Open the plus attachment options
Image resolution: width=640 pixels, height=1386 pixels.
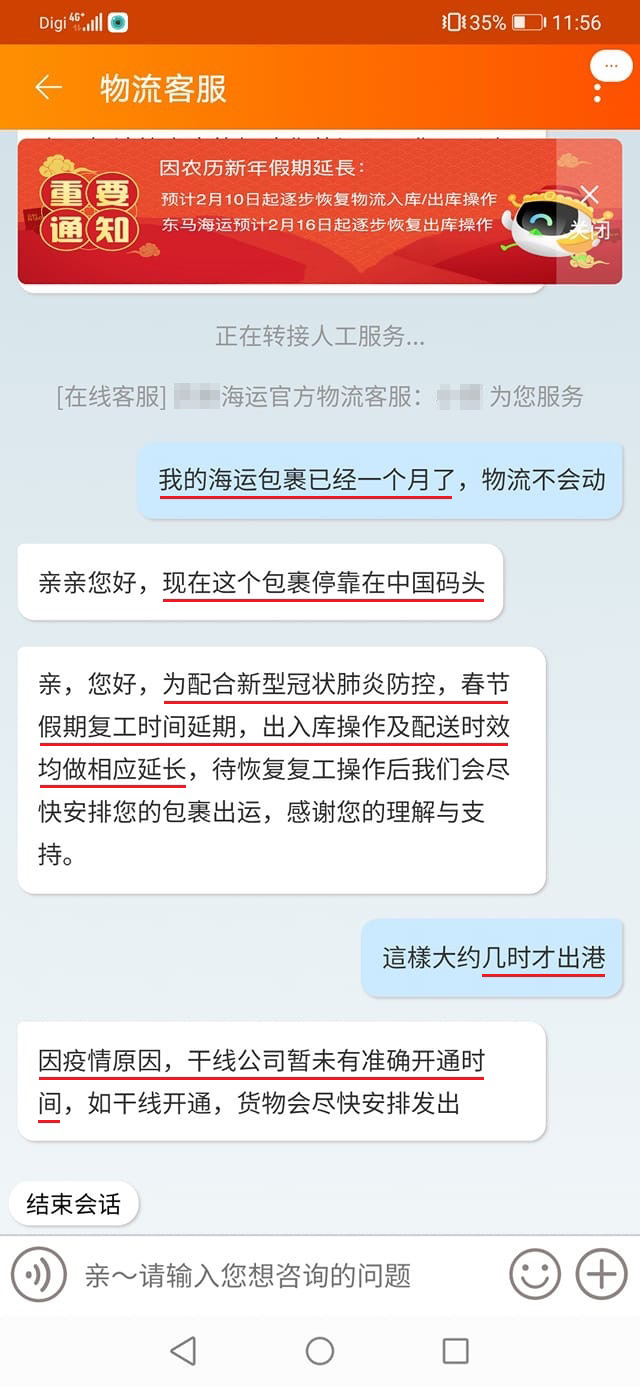click(x=601, y=1275)
